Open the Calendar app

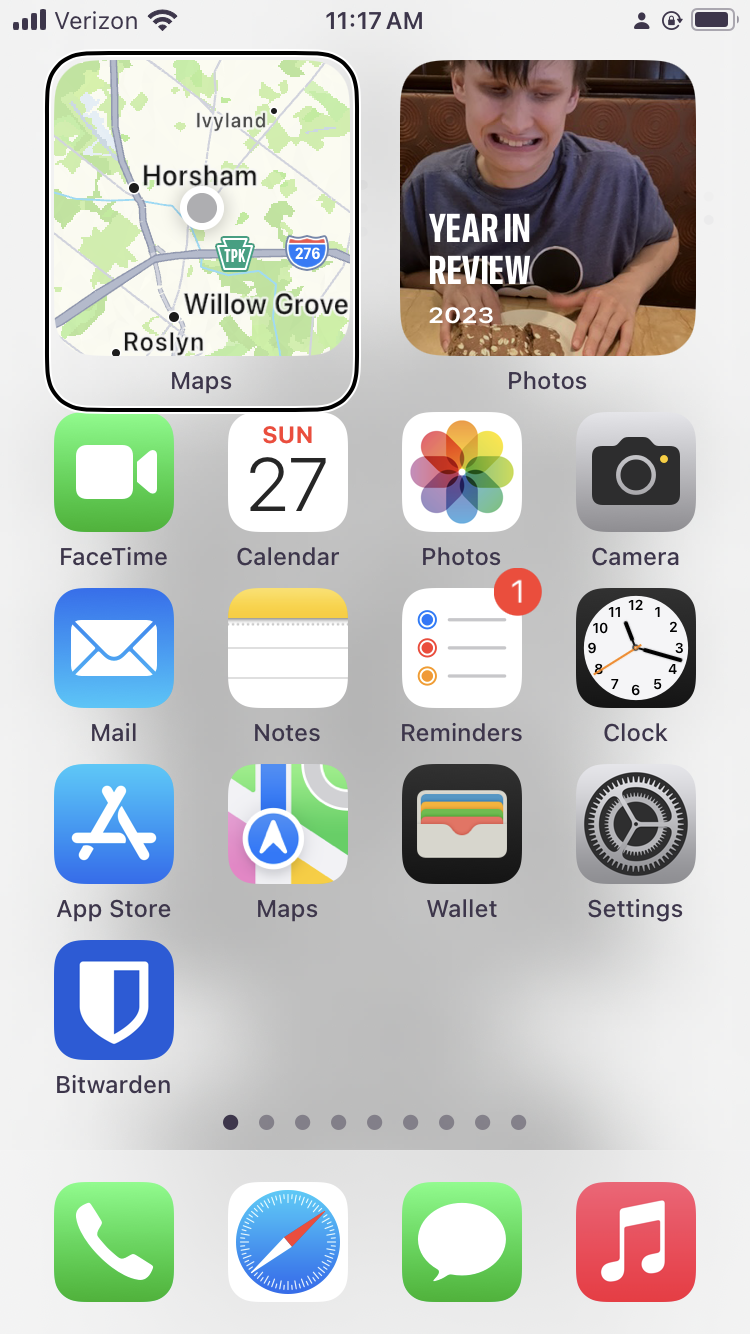(288, 472)
